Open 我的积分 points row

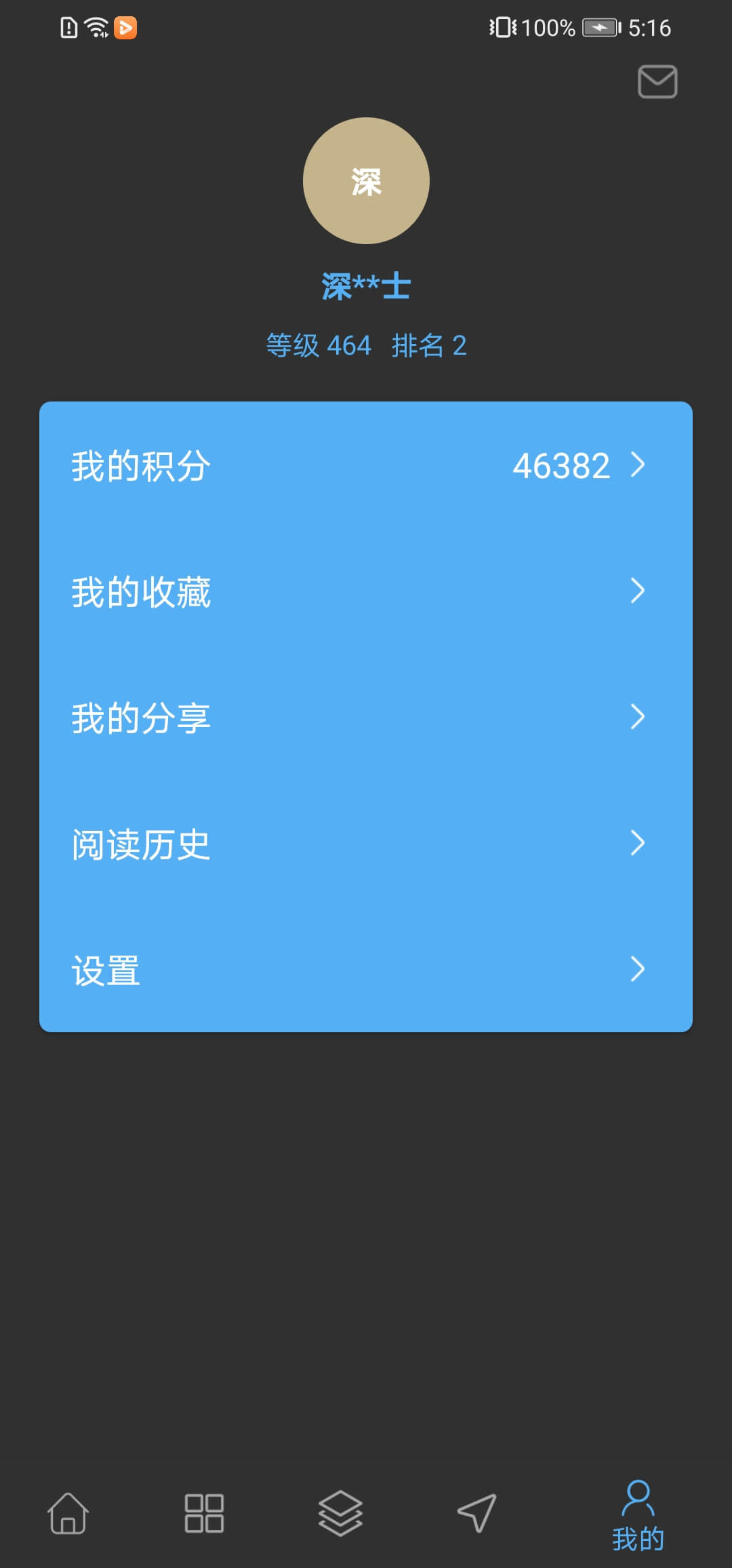coord(366,465)
